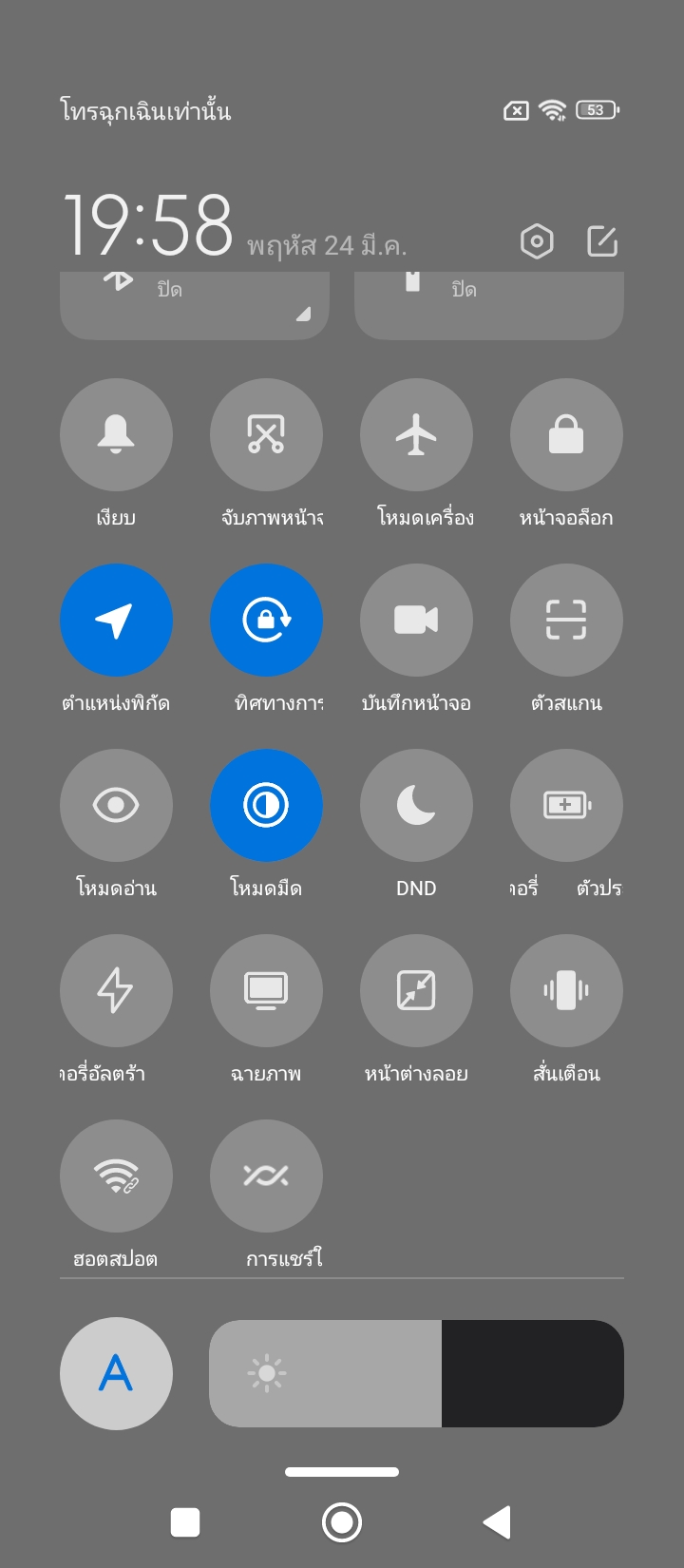684x1568 pixels.
Task: Enable reading mode (โหมดอ่าน)
Action: (x=116, y=805)
